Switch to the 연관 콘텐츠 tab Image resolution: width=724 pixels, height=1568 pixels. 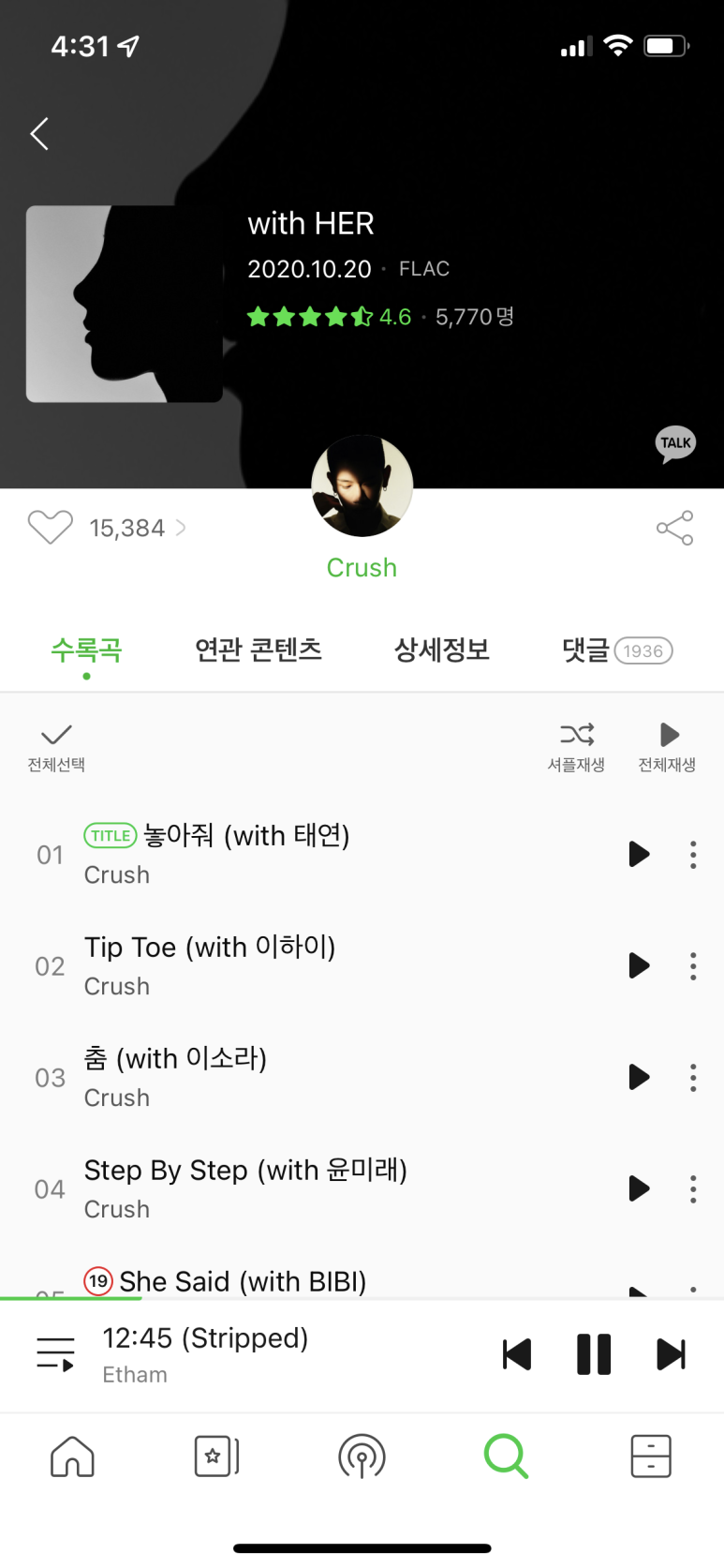(259, 650)
